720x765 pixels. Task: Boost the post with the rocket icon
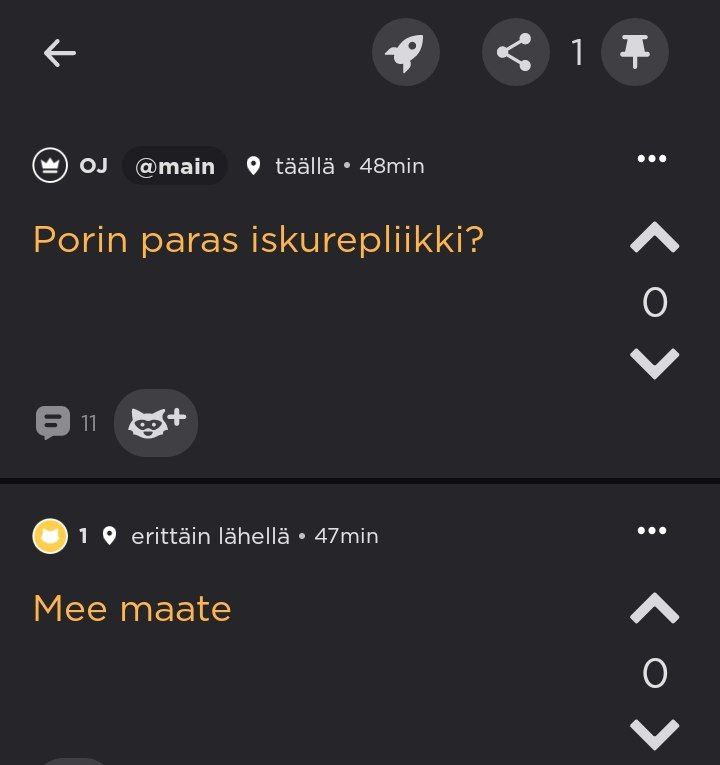[x=405, y=52]
